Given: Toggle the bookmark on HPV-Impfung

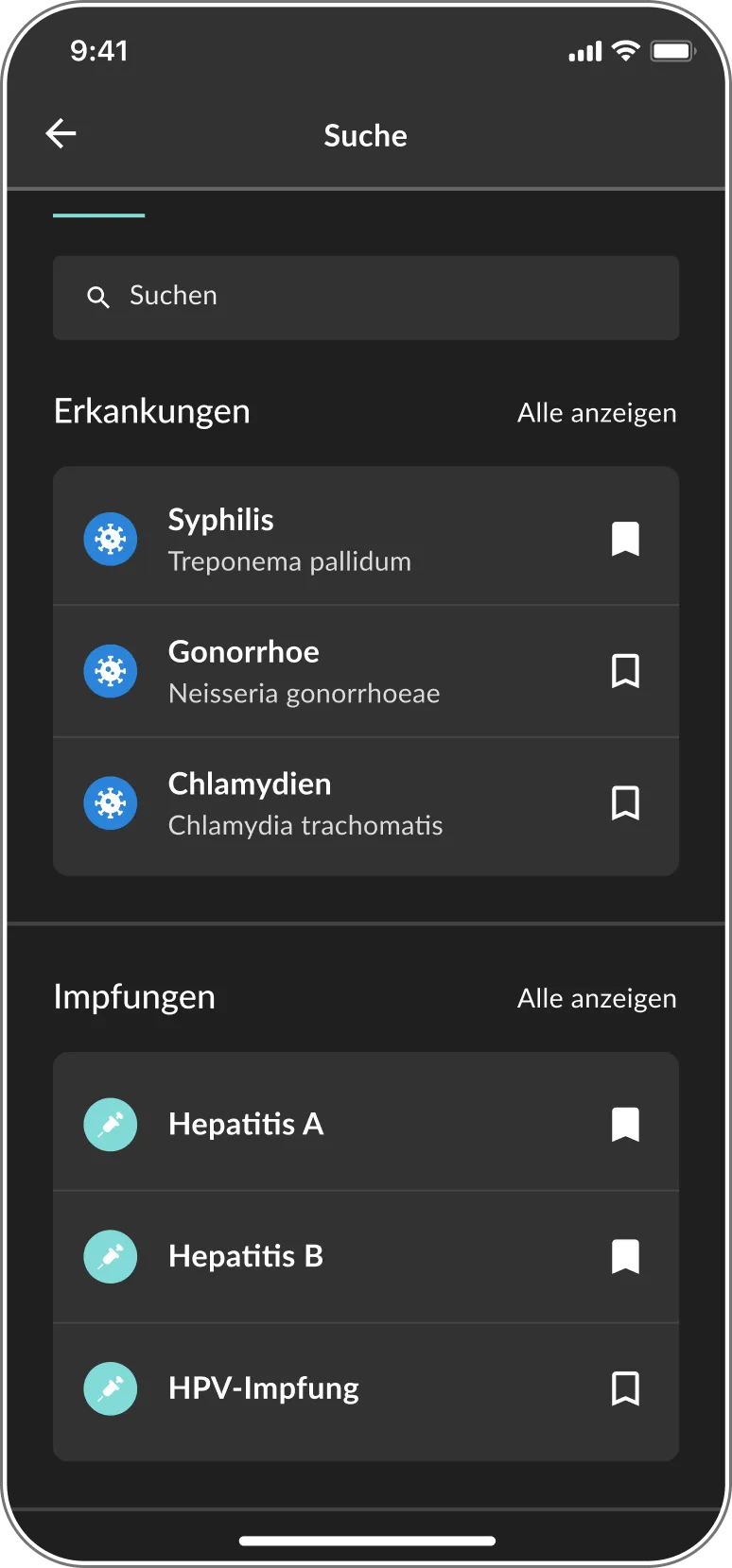Looking at the screenshot, I should [625, 1388].
